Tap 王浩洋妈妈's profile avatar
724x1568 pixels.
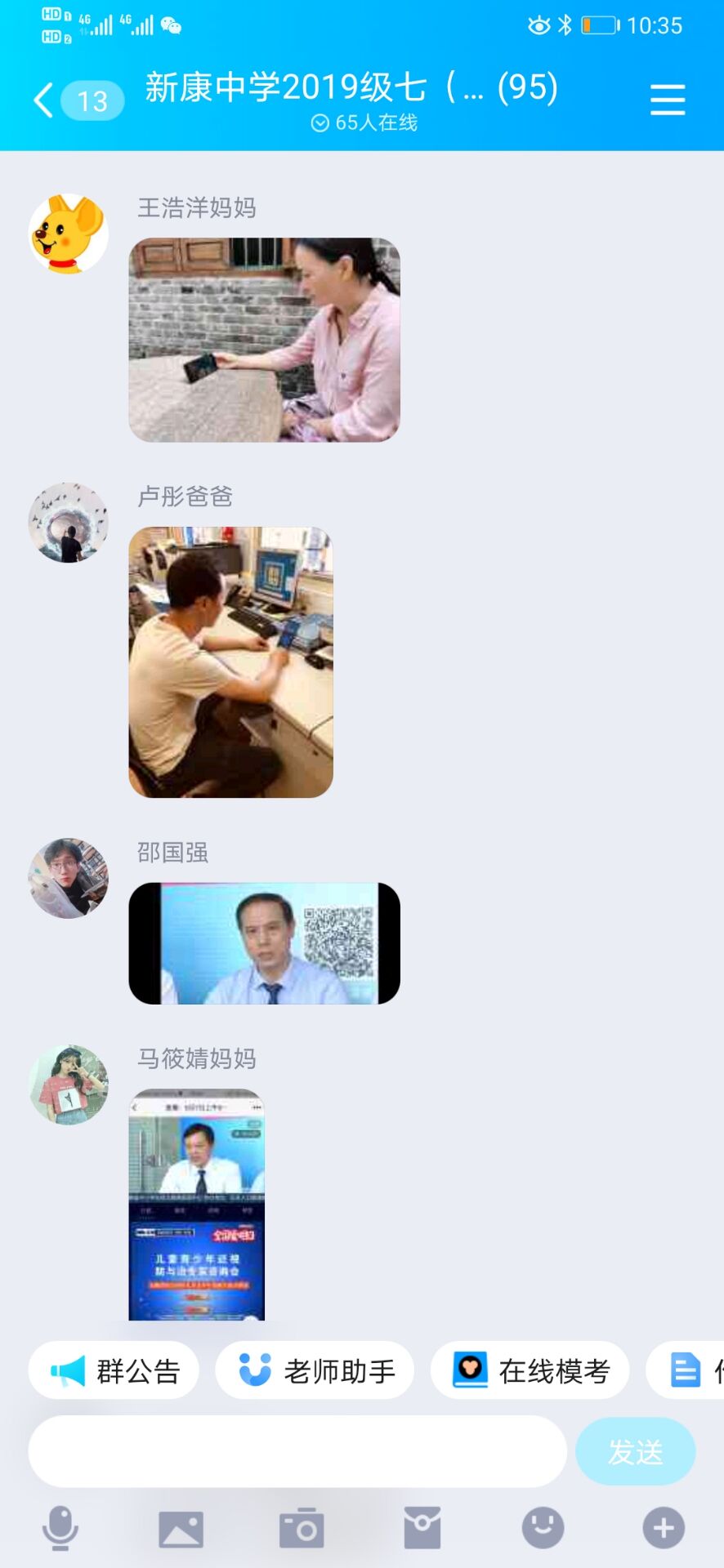(x=69, y=234)
